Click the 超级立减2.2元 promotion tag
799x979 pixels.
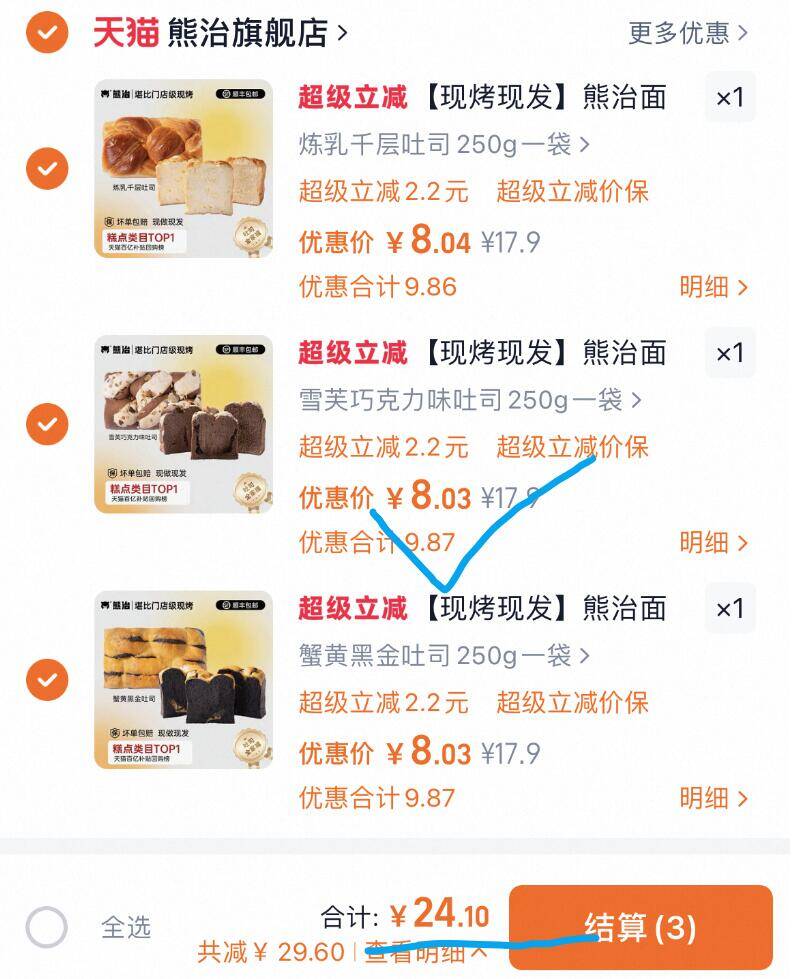pyautogui.click(x=386, y=192)
